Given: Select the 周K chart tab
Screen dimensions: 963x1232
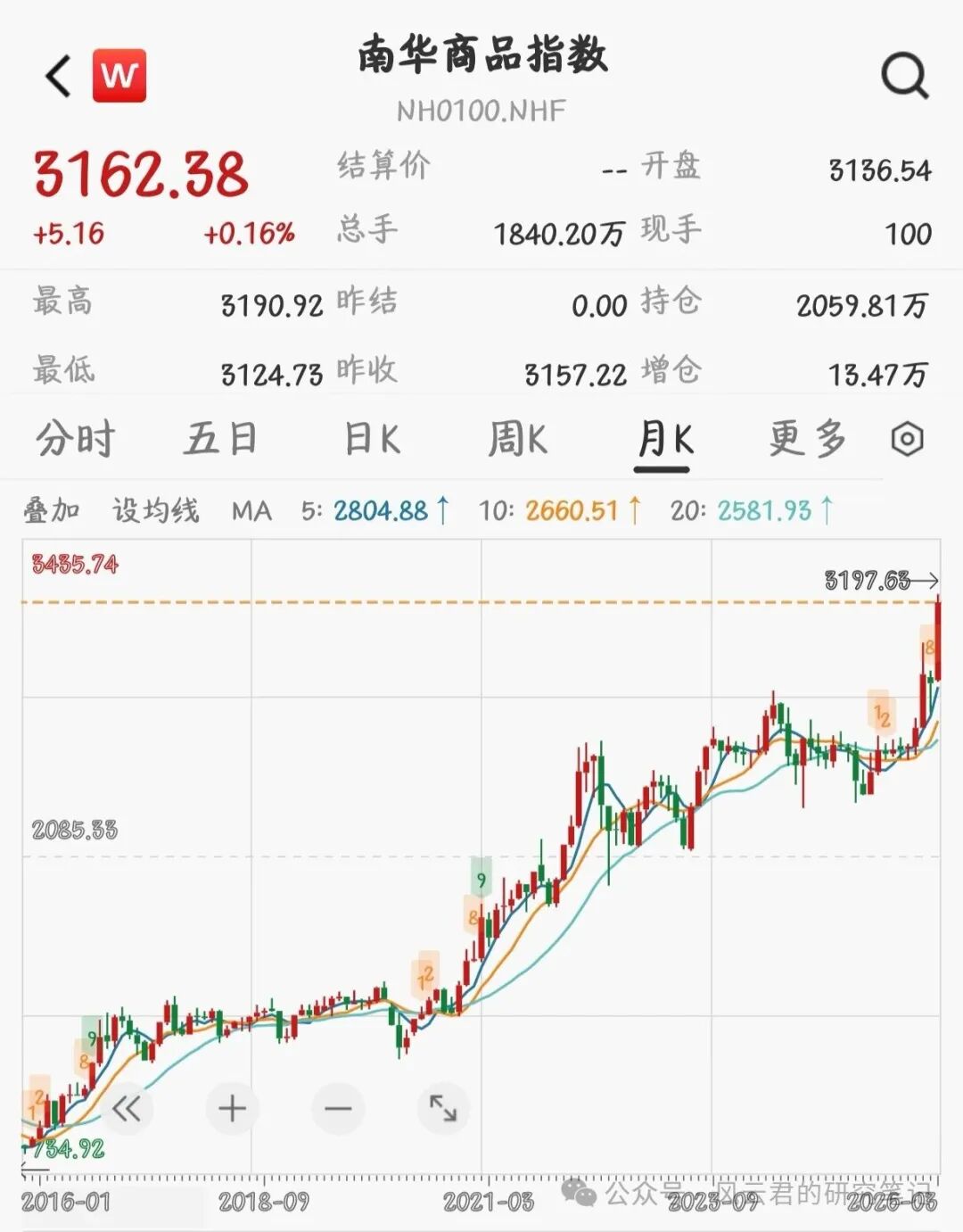Looking at the screenshot, I should pyautogui.click(x=517, y=439).
